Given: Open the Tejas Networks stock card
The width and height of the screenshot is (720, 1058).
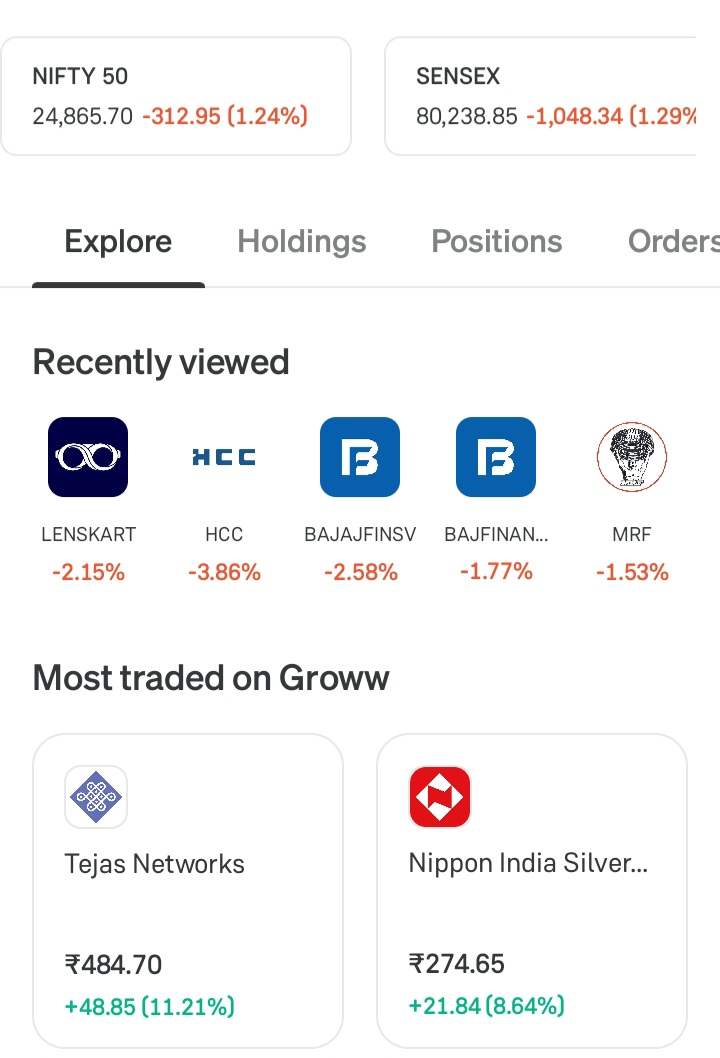Looking at the screenshot, I should click(188, 890).
